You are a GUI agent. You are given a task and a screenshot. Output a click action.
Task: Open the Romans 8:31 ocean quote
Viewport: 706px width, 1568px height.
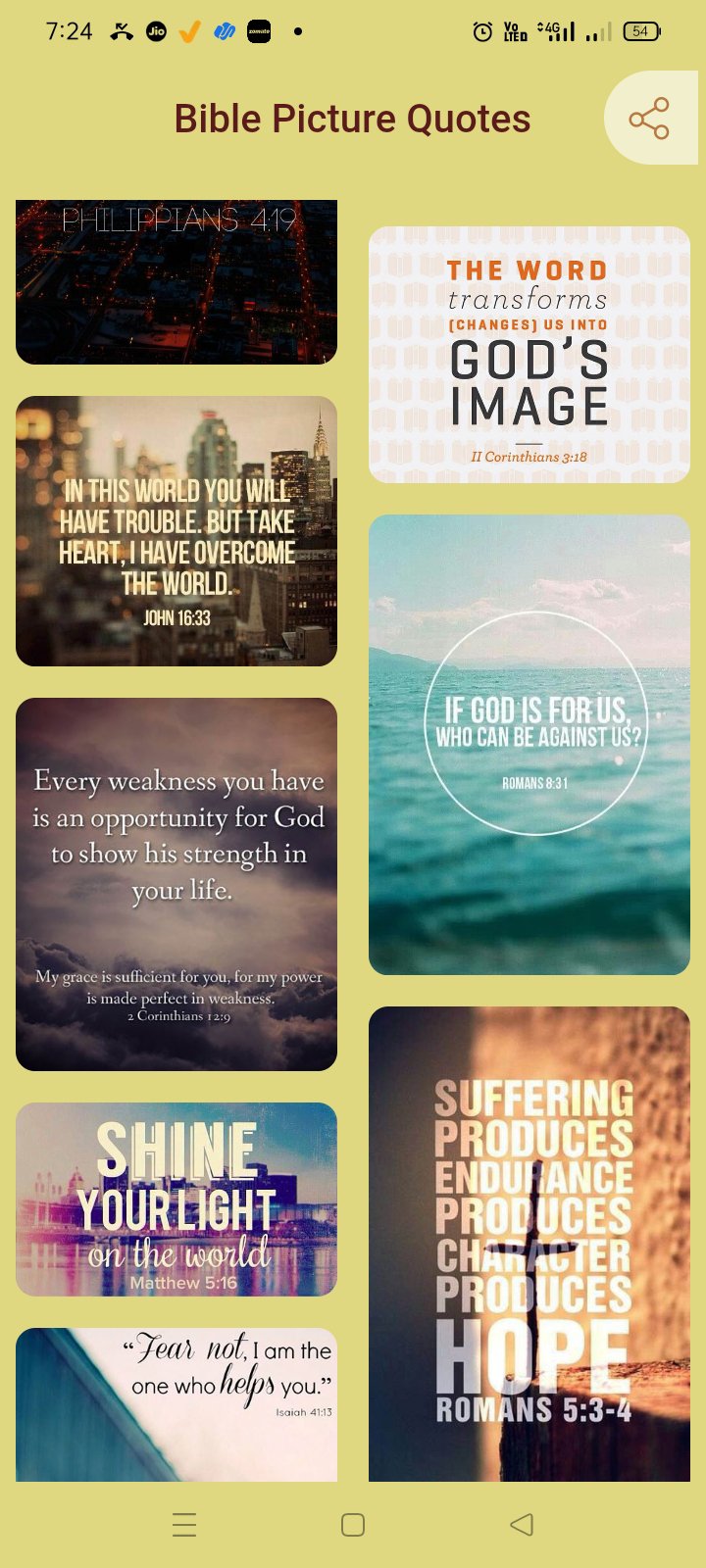[x=529, y=745]
